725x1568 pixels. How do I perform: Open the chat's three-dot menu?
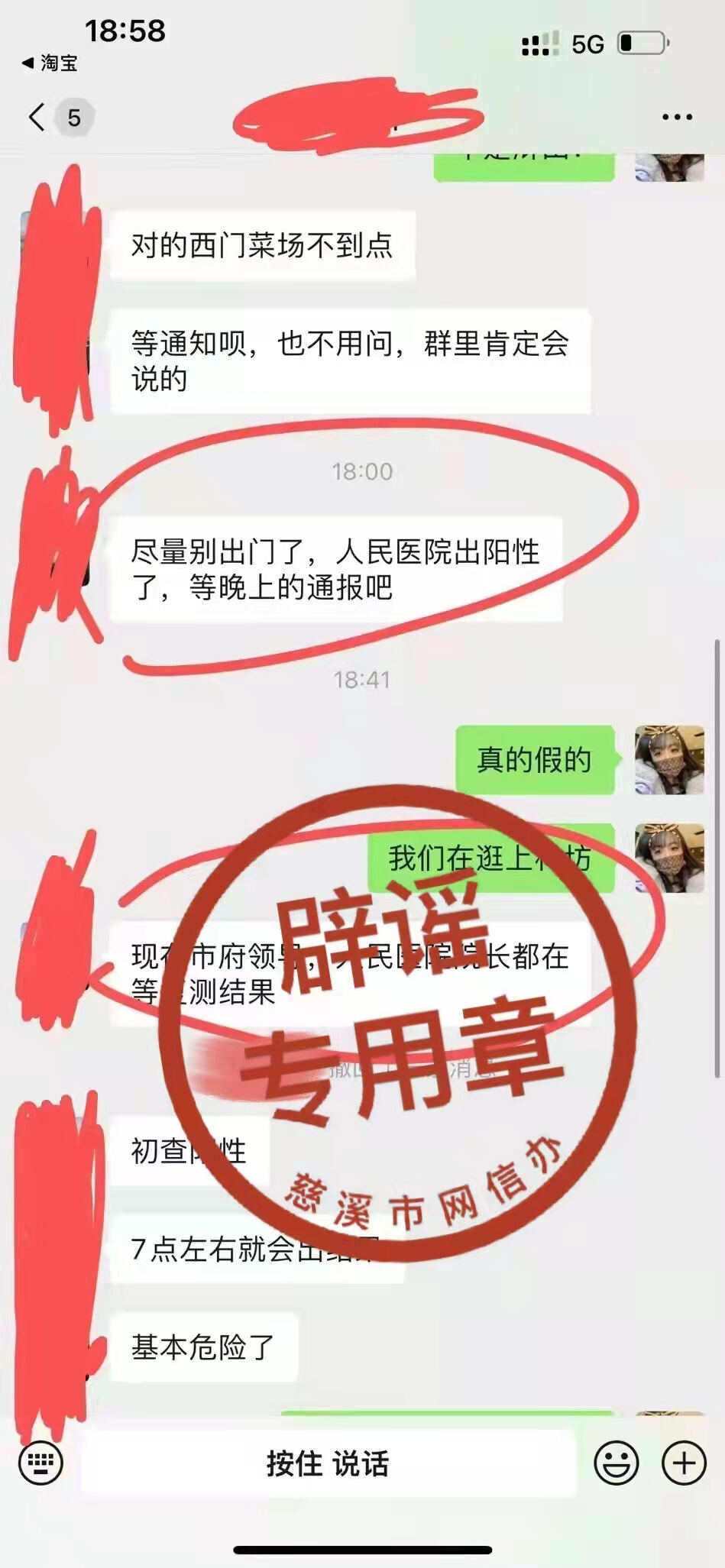tap(677, 117)
